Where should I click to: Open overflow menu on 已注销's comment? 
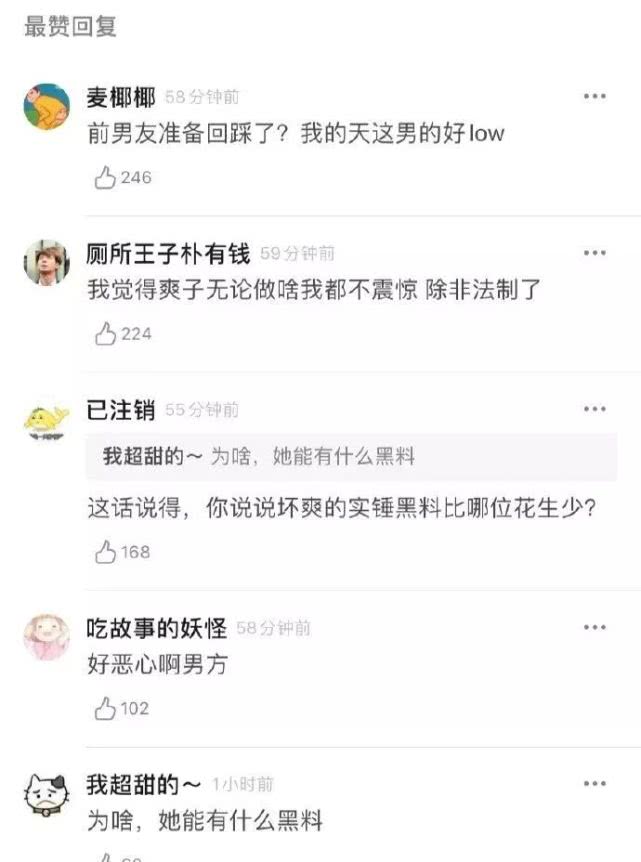(x=595, y=409)
